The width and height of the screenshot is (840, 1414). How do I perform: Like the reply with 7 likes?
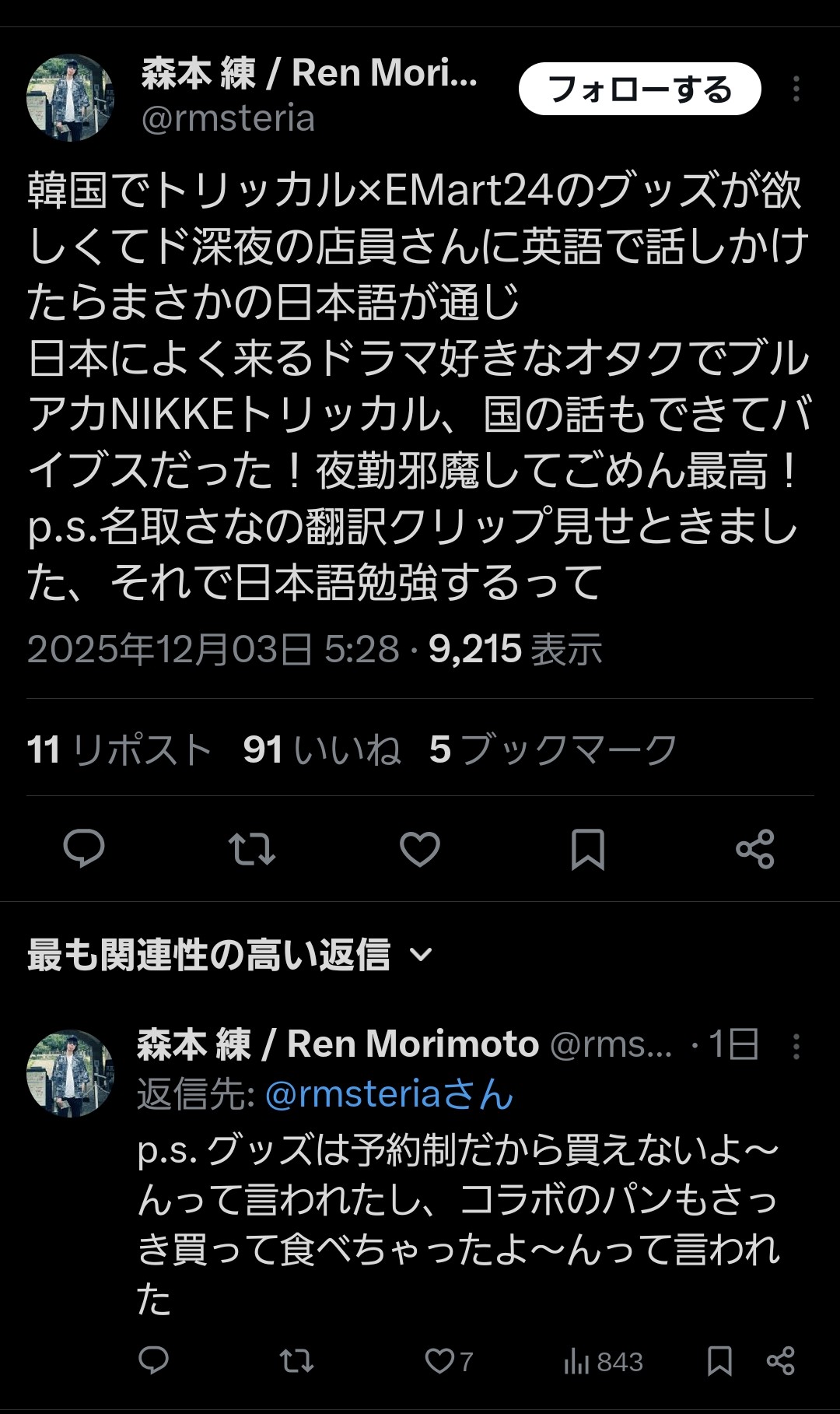click(x=440, y=1360)
